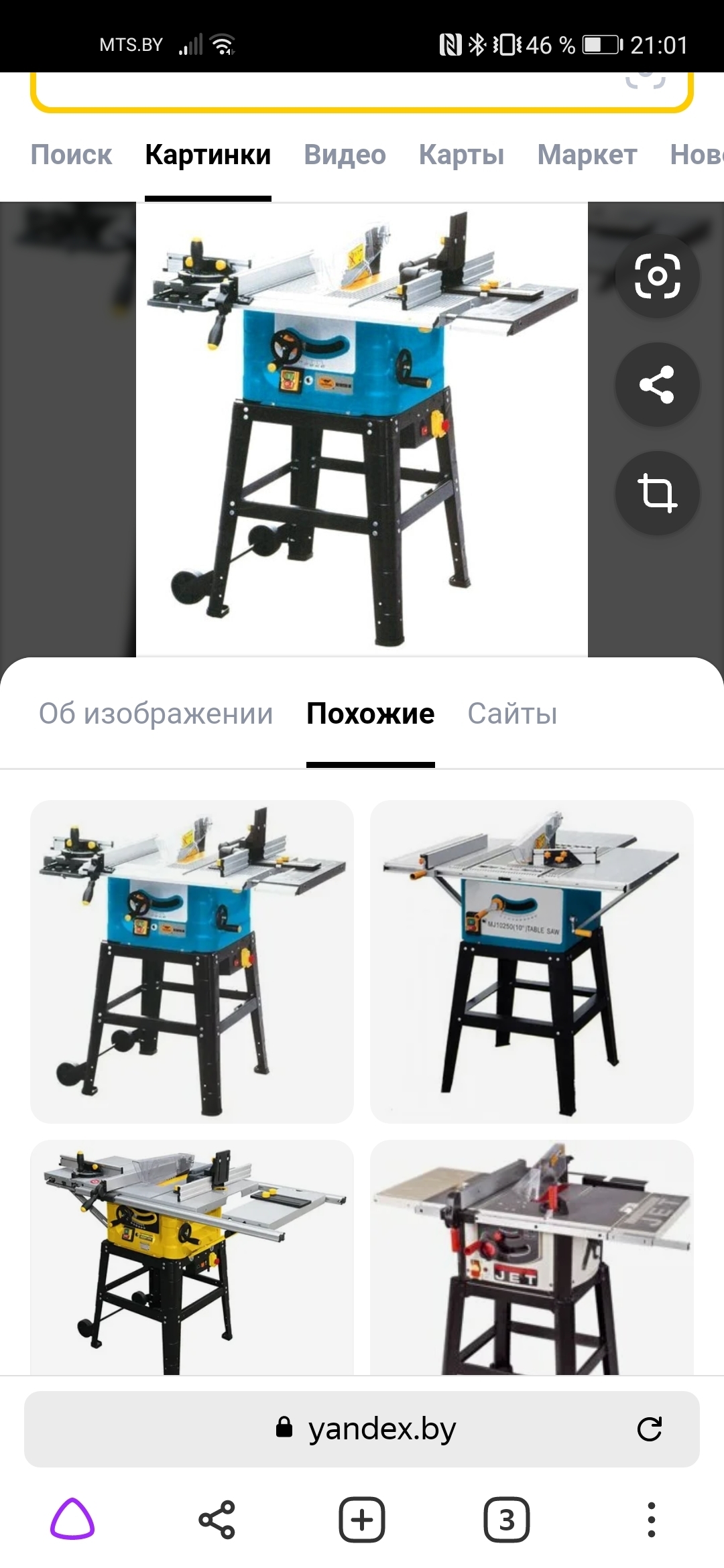Image resolution: width=724 pixels, height=1568 pixels.
Task: Open the yellow table saw thumbnail
Action: point(192,1257)
